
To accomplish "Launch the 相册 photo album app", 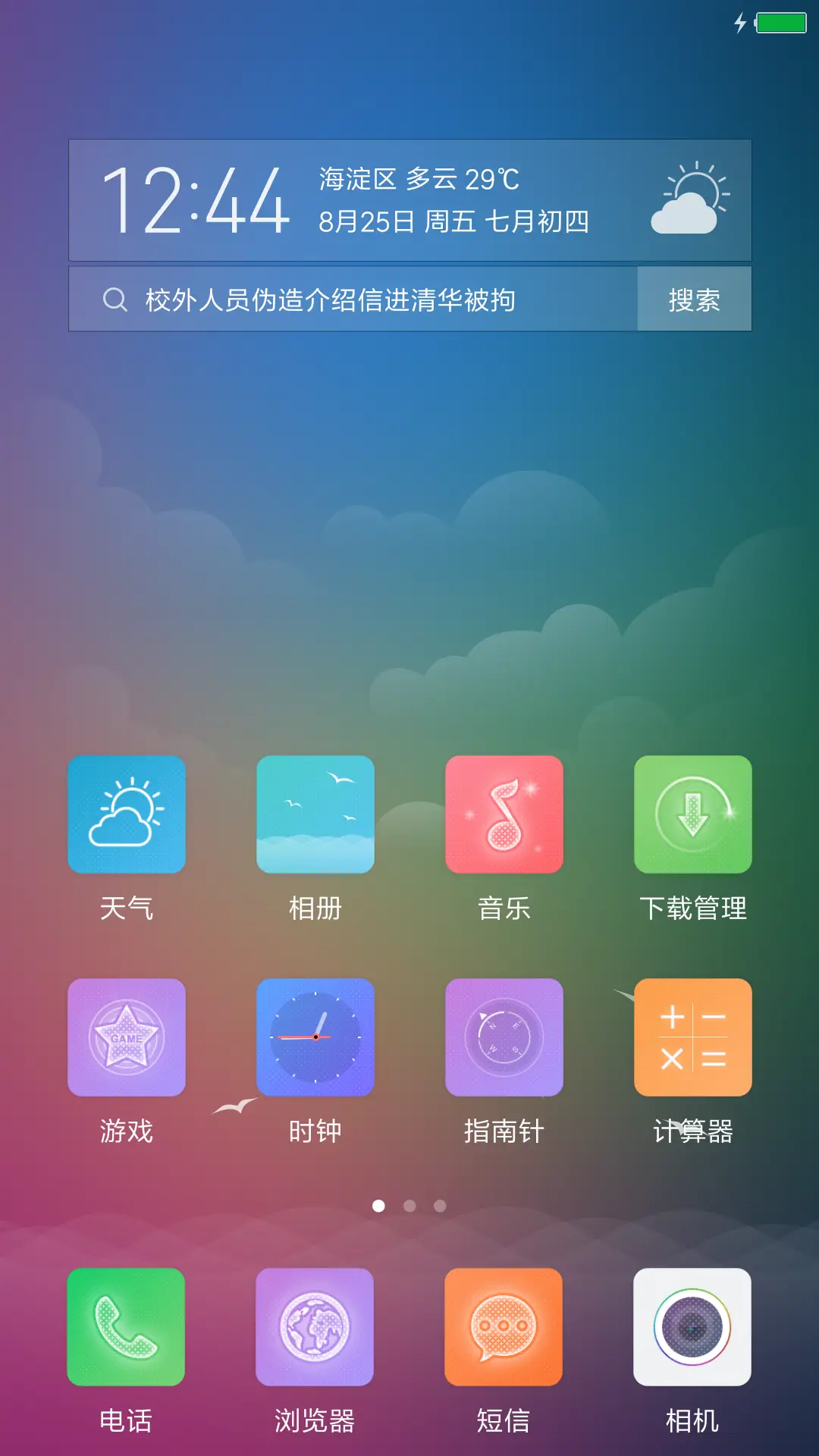I will [315, 815].
